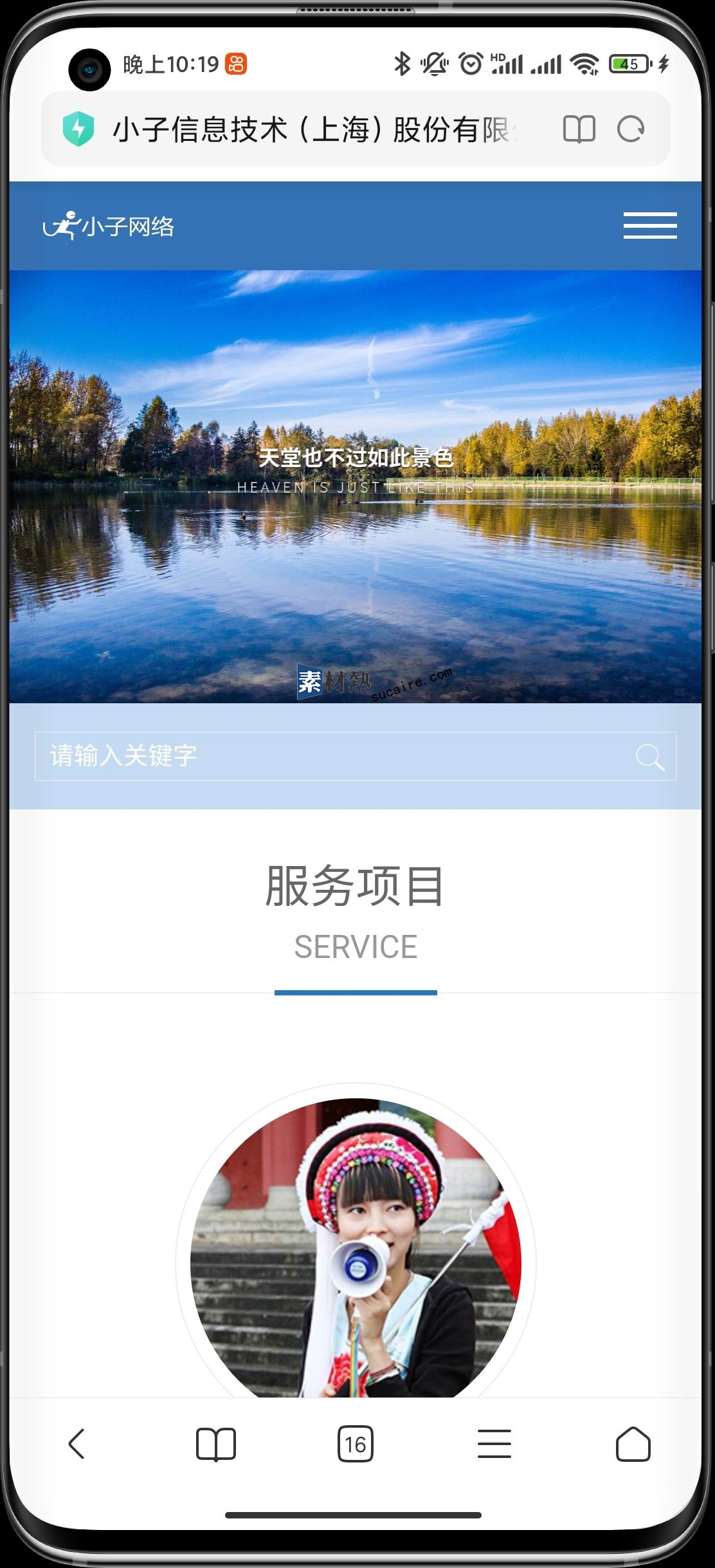The width and height of the screenshot is (715, 1568).
Task: Tap the security shield icon
Action: point(78,129)
